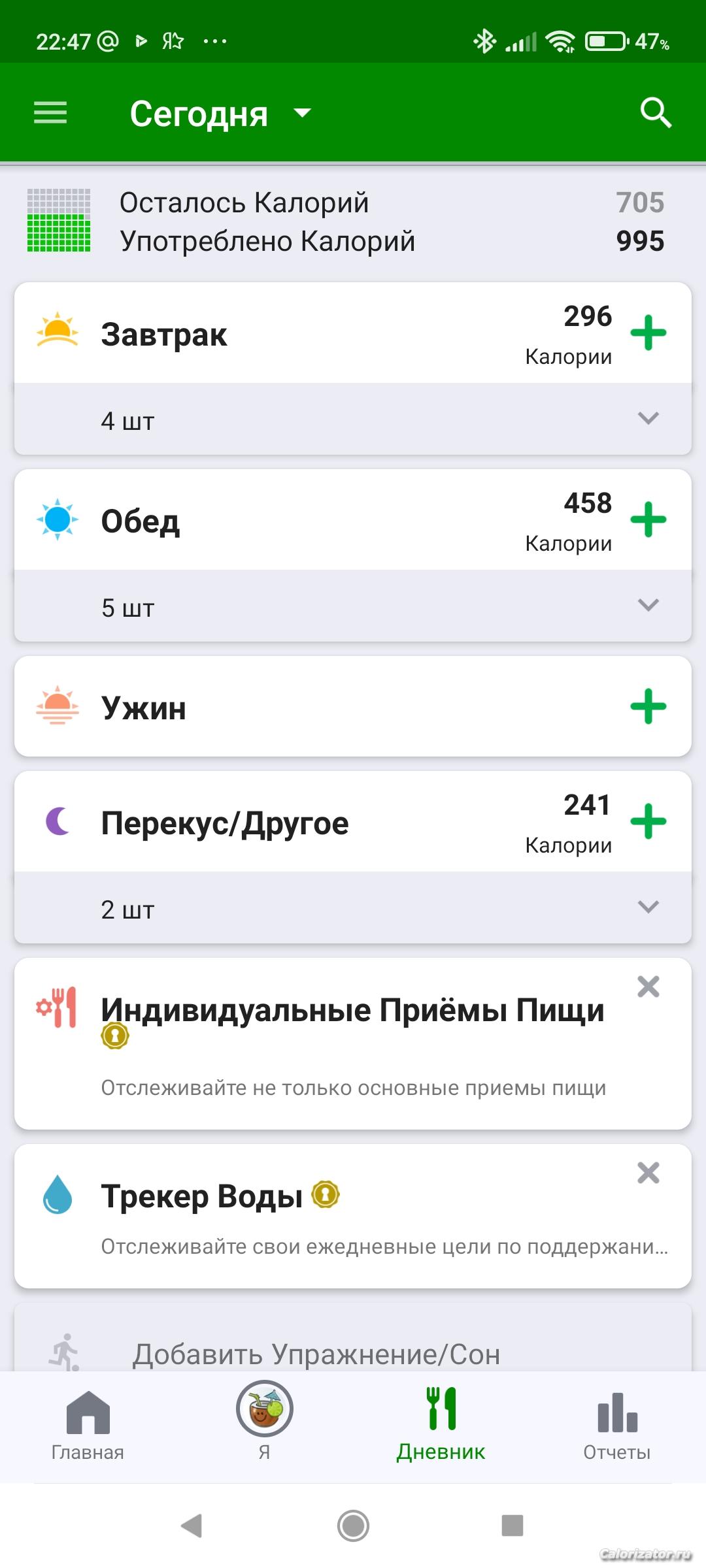Expand the Завтрак 4 шт list
The image size is (706, 1568).
tap(647, 419)
